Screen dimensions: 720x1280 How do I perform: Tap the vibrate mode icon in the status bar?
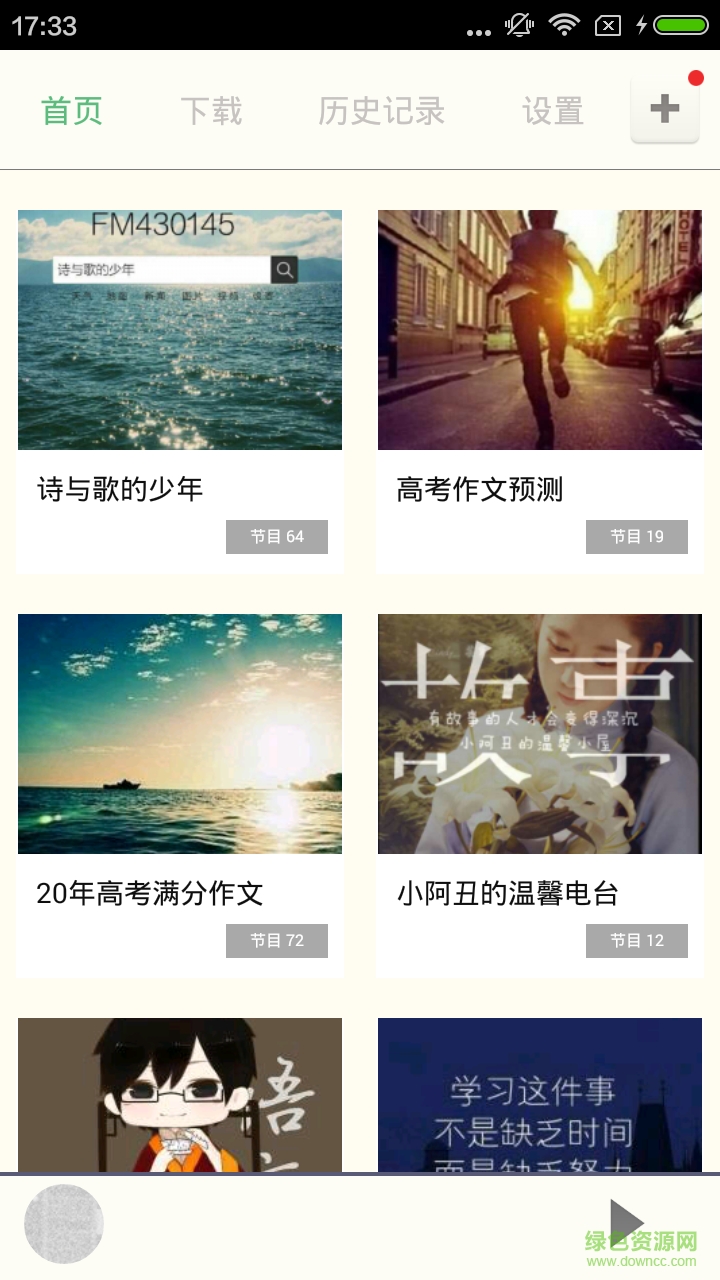point(520,23)
